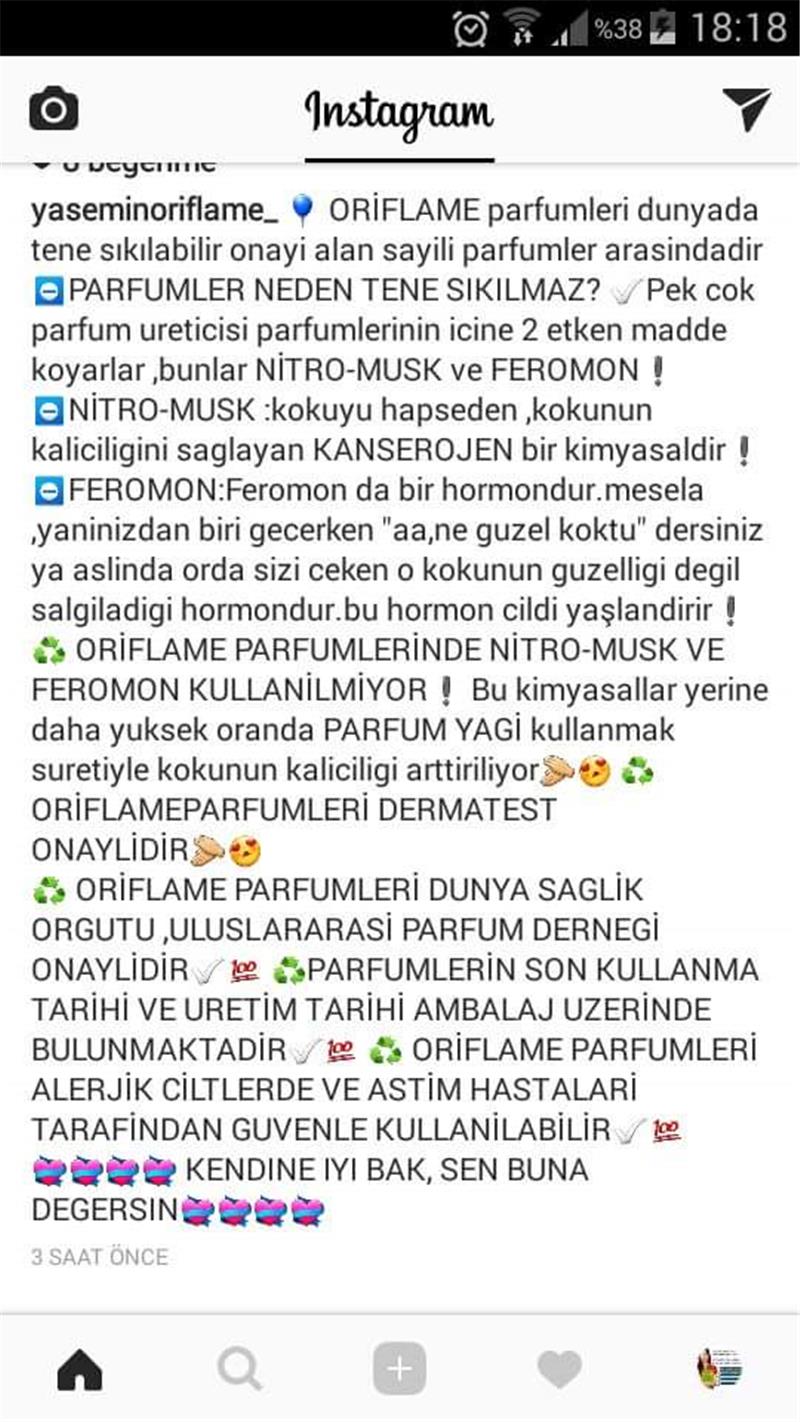The height and width of the screenshot is (1422, 800).
Task: Go to the home feed tab
Action: pyautogui.click(x=80, y=1368)
